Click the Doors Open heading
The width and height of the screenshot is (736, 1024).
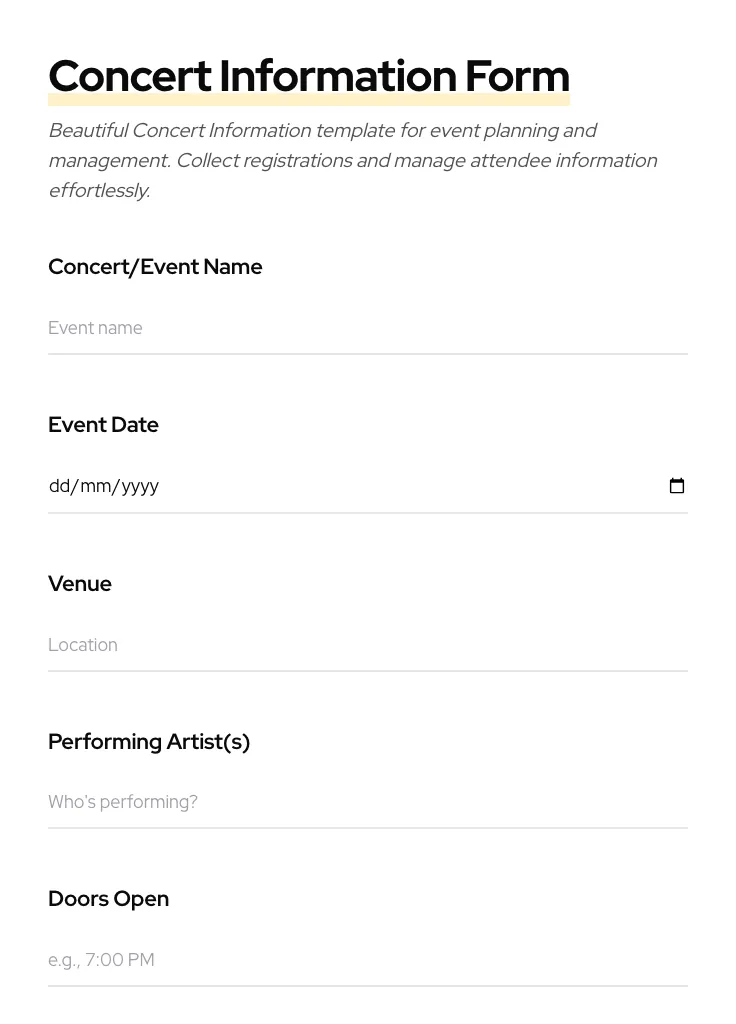[x=108, y=899]
